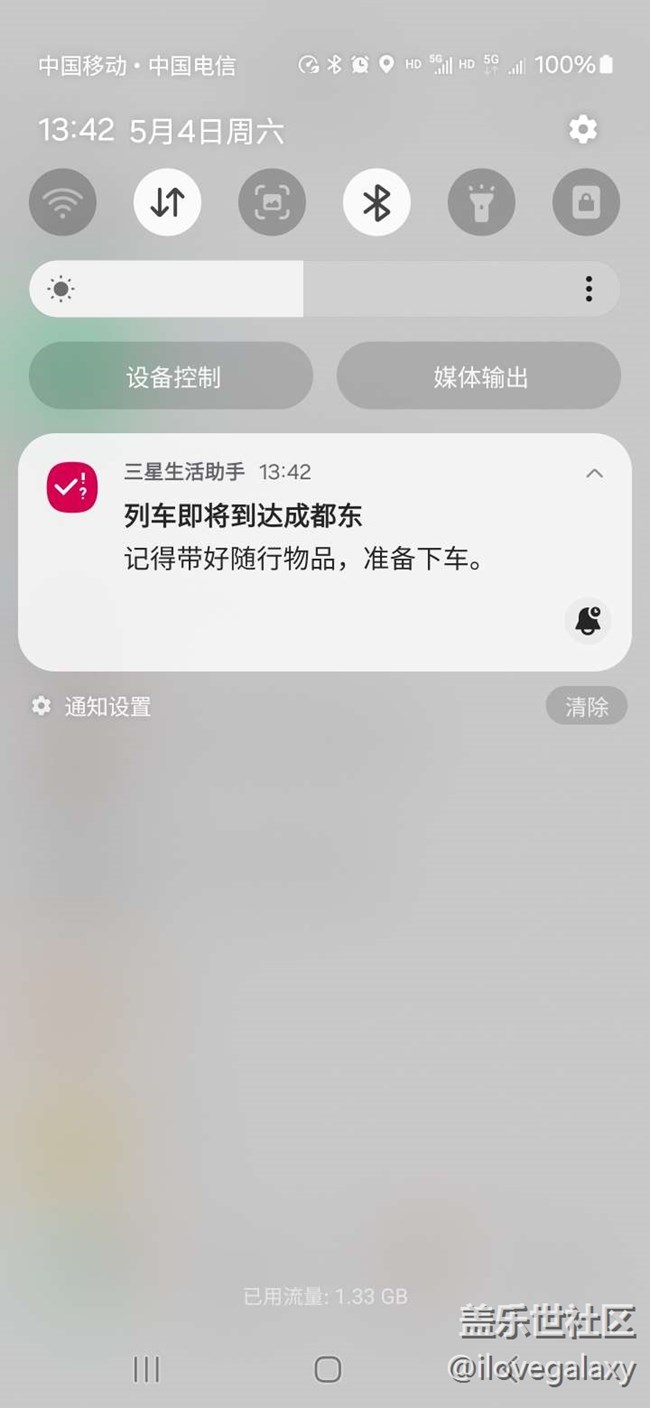Tap the screenshot capture quick tile
Image resolution: width=650 pixels, height=1408 pixels.
tap(272, 202)
